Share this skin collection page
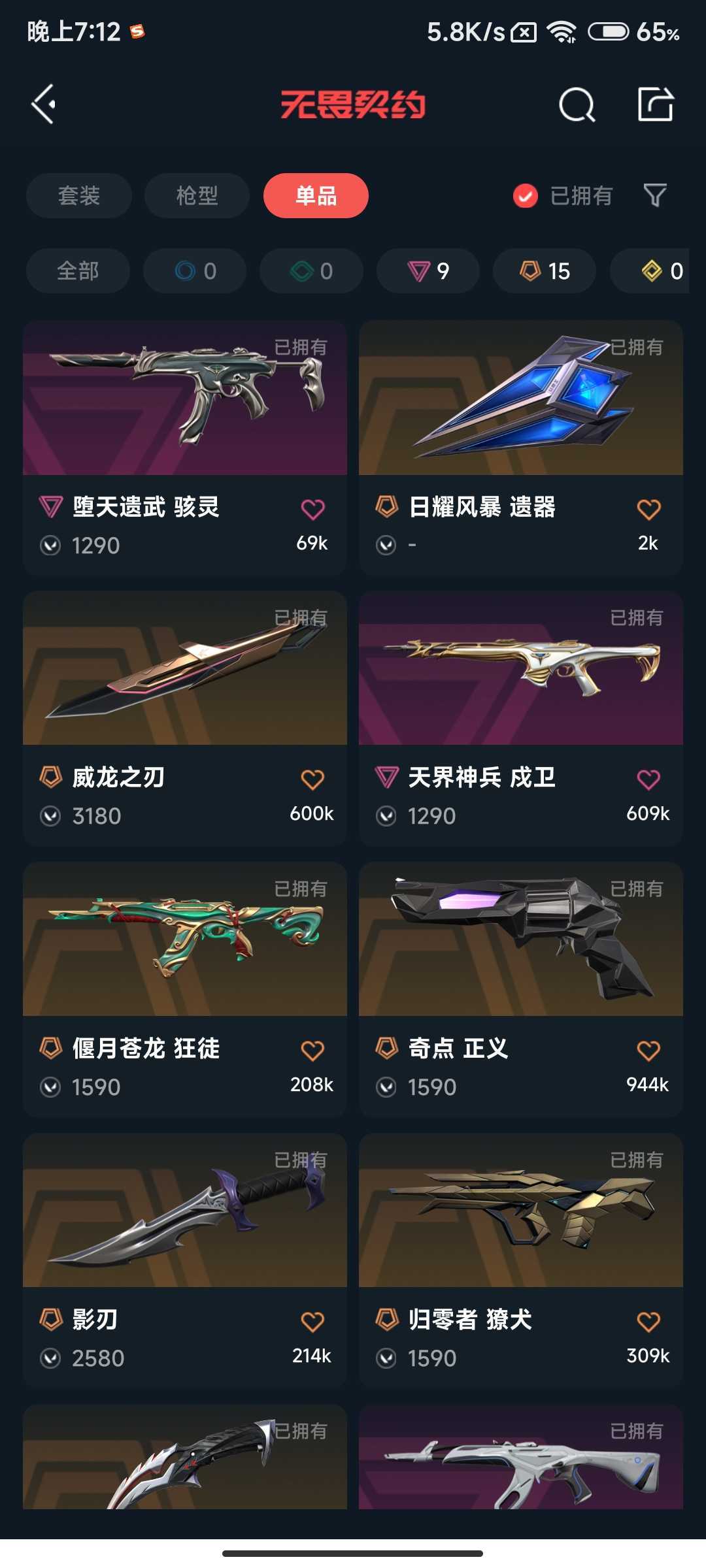This screenshot has width=706, height=1568. click(x=656, y=104)
